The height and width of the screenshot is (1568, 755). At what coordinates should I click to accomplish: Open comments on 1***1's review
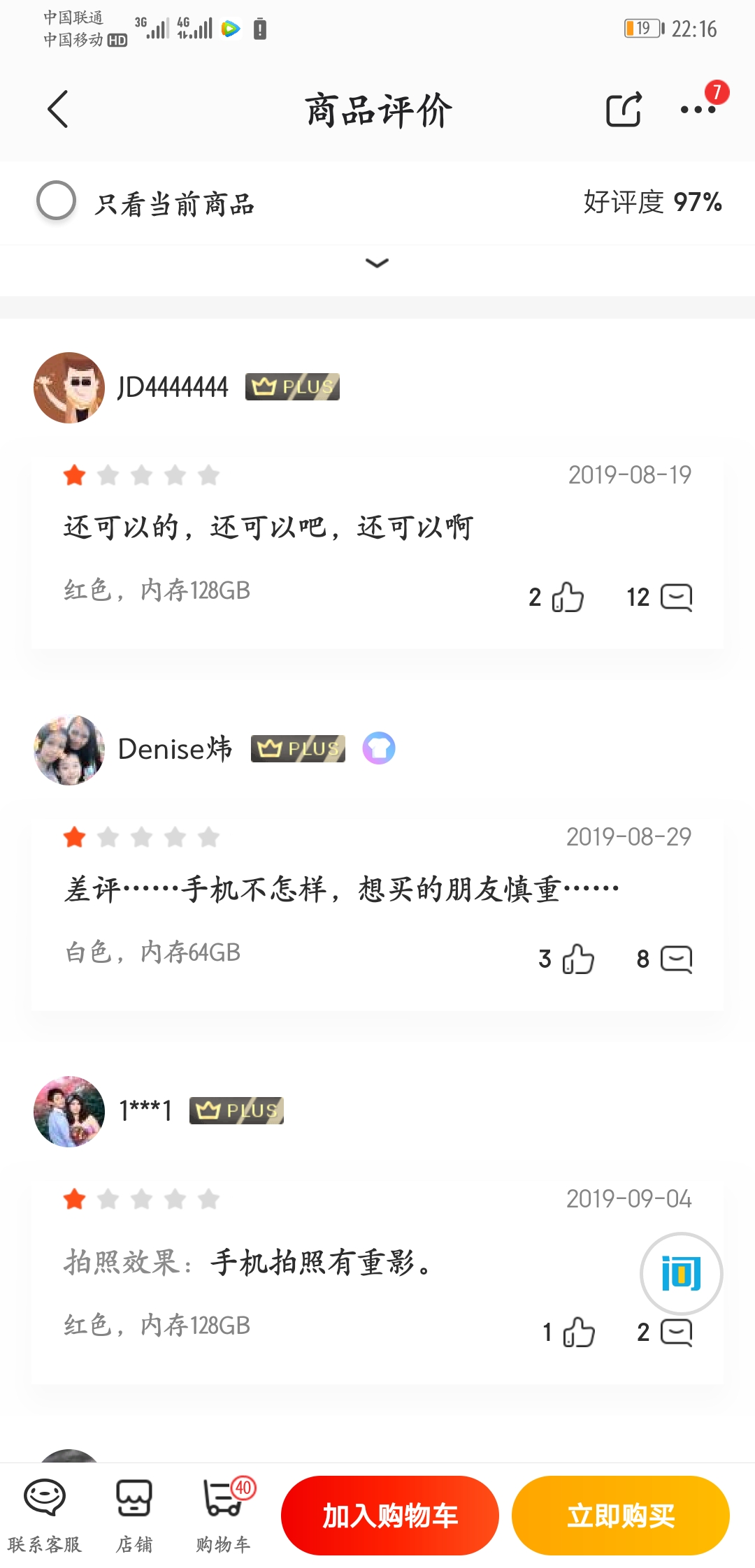coord(675,1332)
